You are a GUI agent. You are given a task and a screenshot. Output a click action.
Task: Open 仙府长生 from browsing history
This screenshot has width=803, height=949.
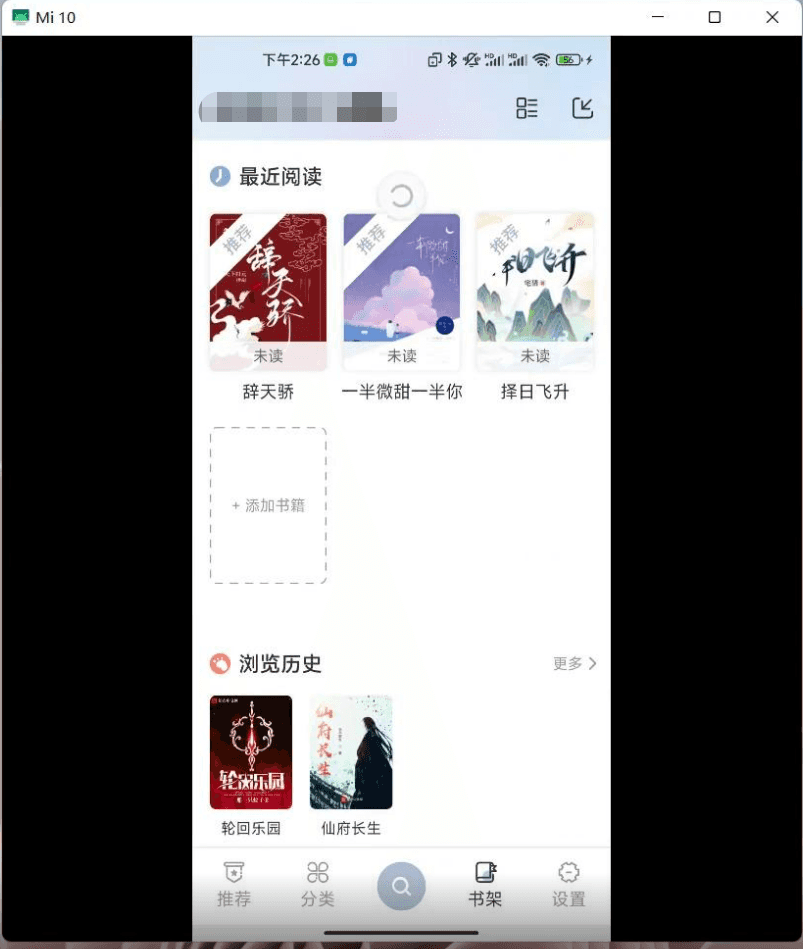351,752
